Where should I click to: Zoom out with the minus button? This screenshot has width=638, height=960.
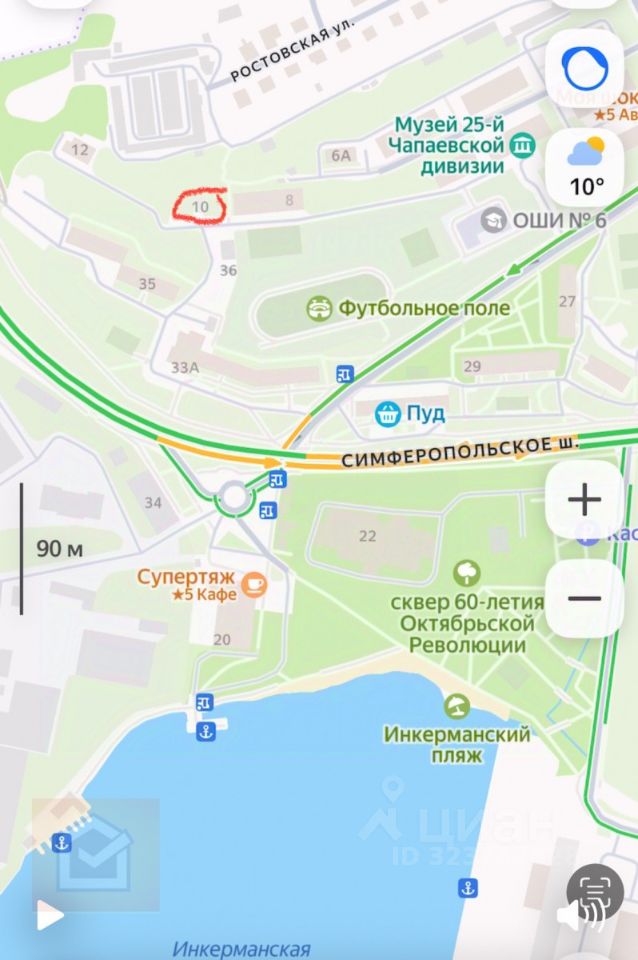click(x=584, y=598)
